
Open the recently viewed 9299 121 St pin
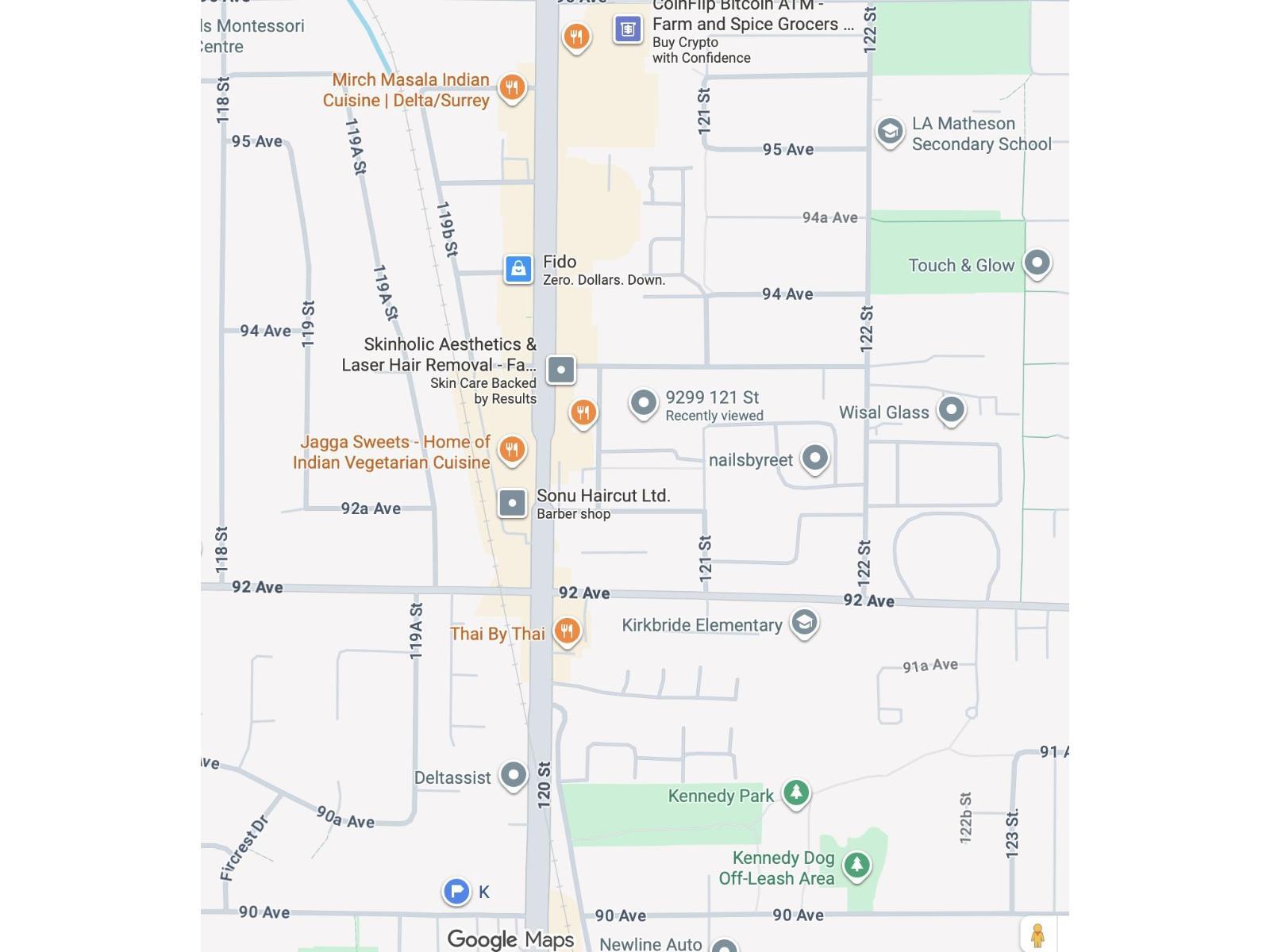tap(643, 402)
